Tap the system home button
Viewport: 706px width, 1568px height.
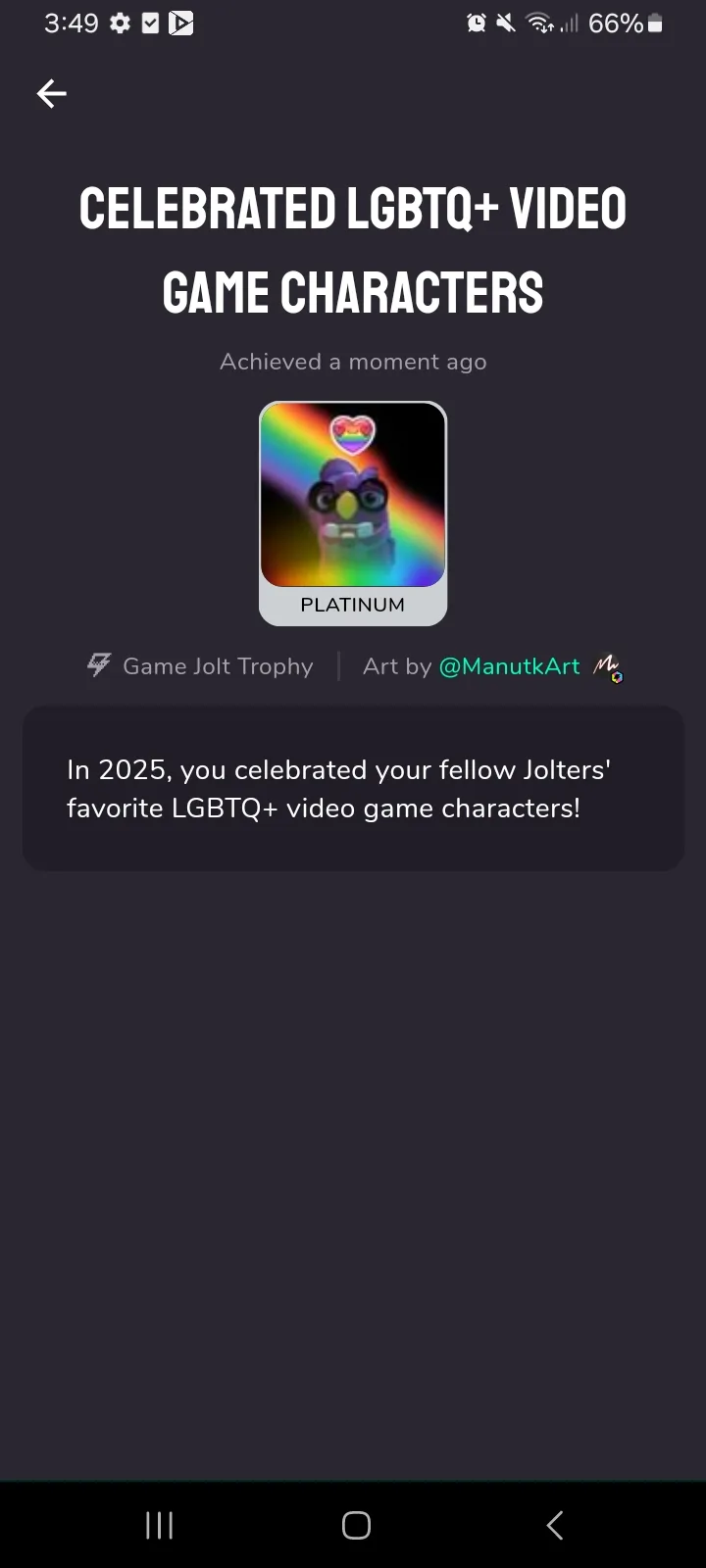coord(356,1525)
